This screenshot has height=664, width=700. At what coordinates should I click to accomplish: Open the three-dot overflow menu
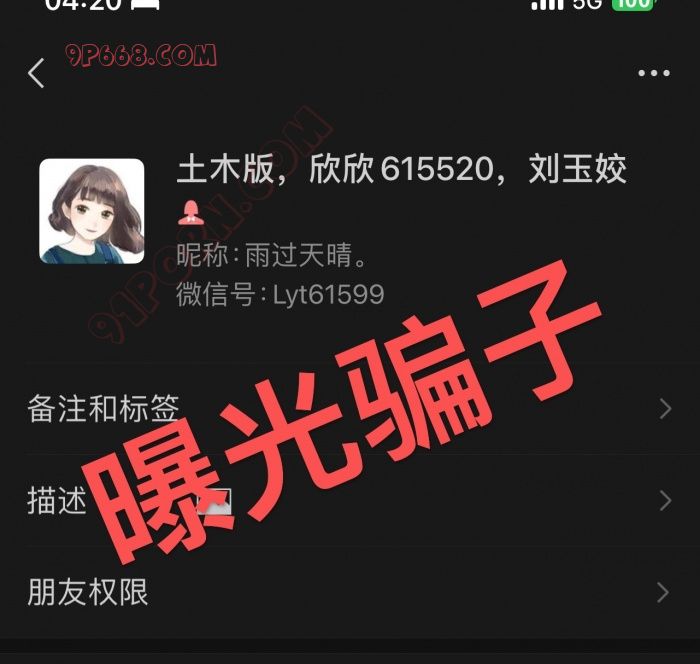(x=653, y=73)
